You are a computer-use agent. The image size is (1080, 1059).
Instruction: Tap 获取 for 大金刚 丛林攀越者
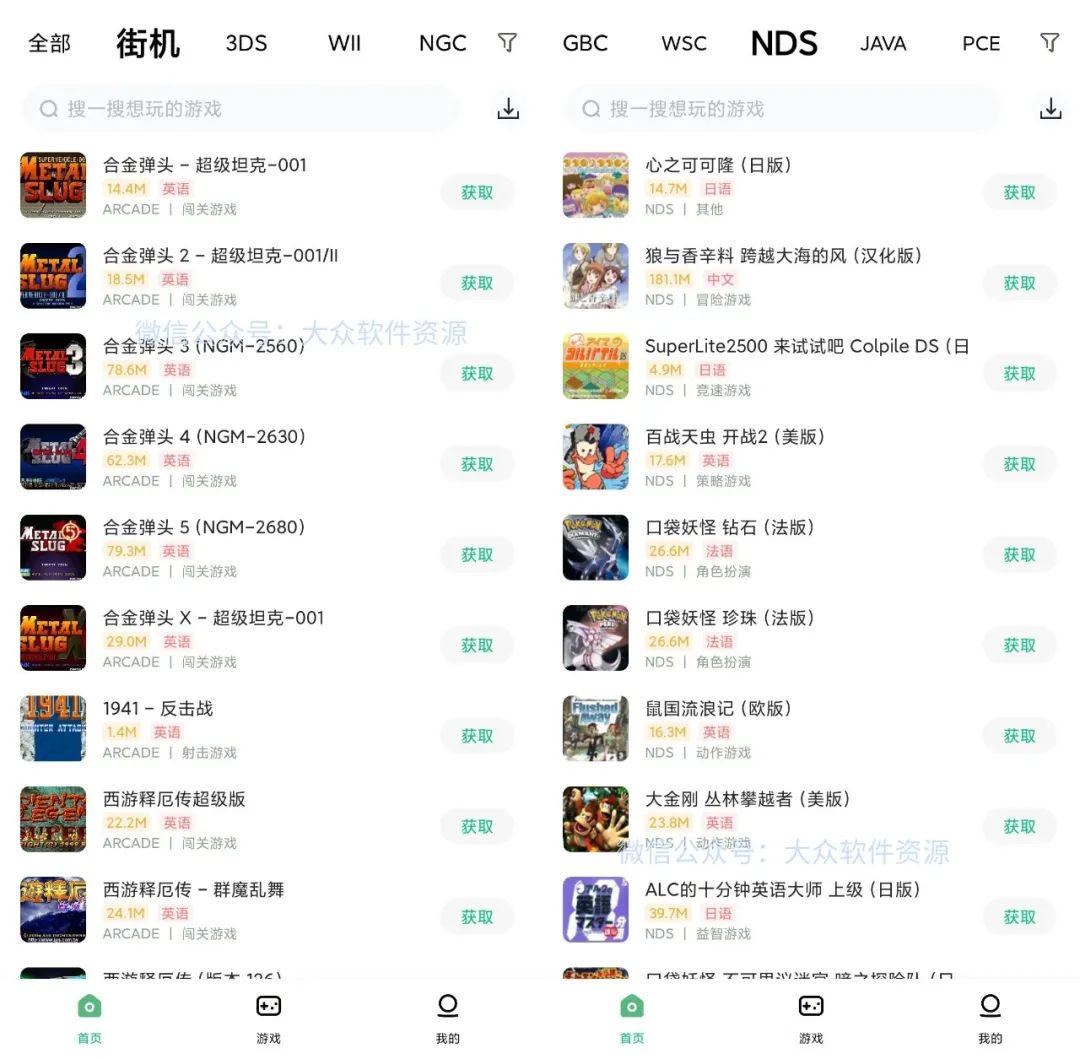[x=1019, y=827]
